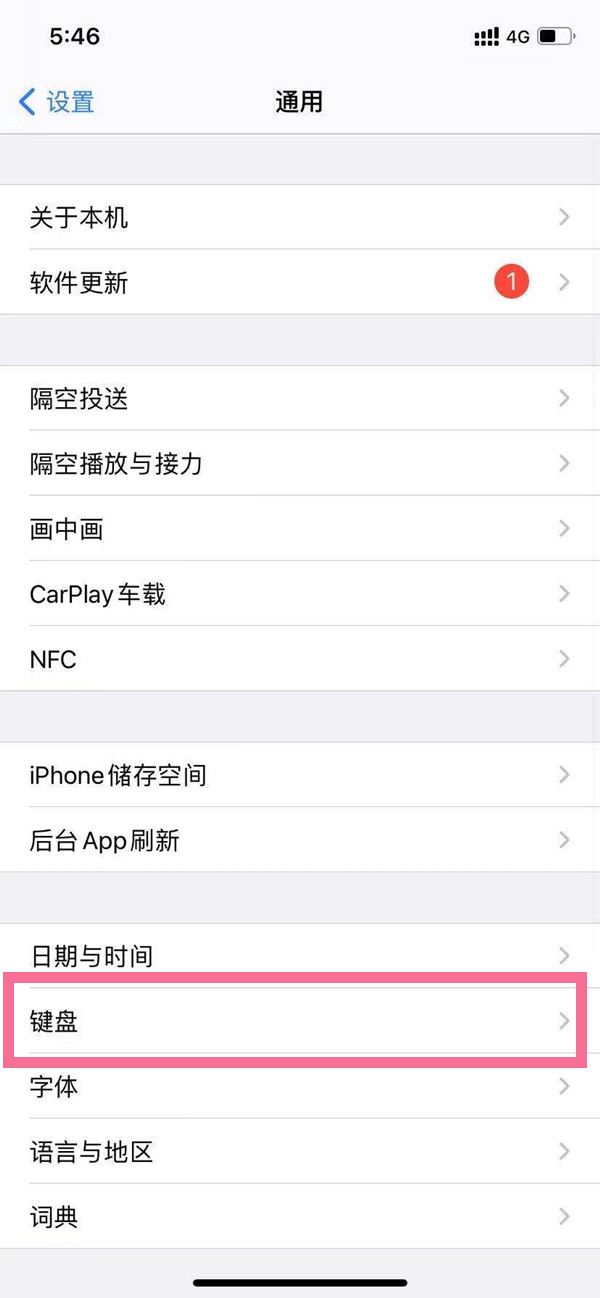The image size is (600, 1298).
Task: Open 键盘 settings
Action: coord(300,1021)
